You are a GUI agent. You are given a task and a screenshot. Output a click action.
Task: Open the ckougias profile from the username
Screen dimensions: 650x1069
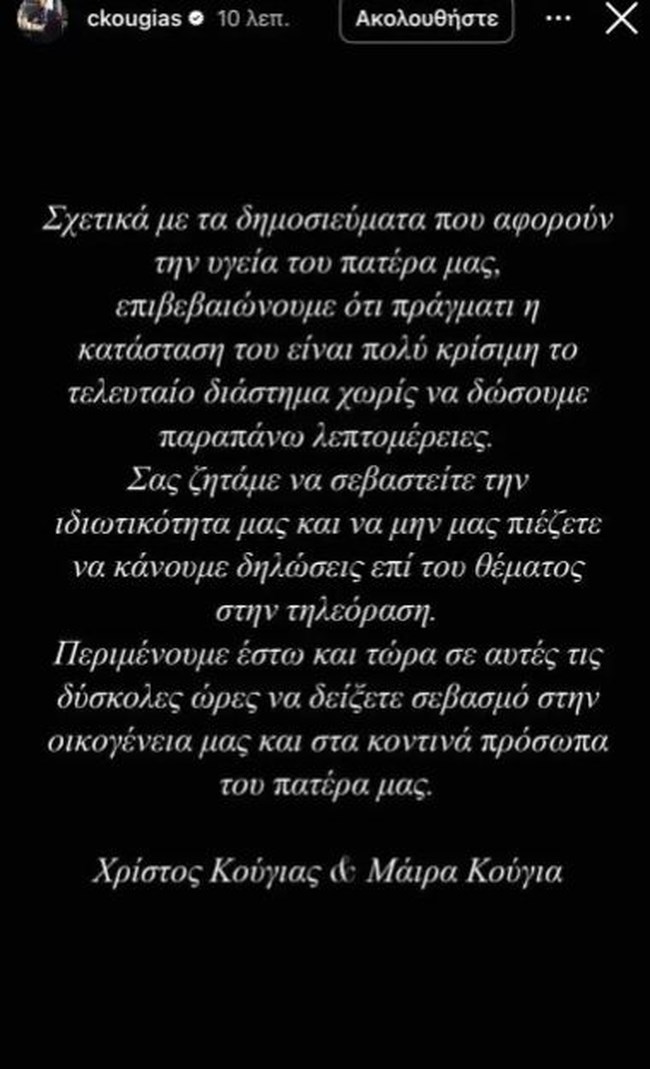pyautogui.click(x=121, y=20)
